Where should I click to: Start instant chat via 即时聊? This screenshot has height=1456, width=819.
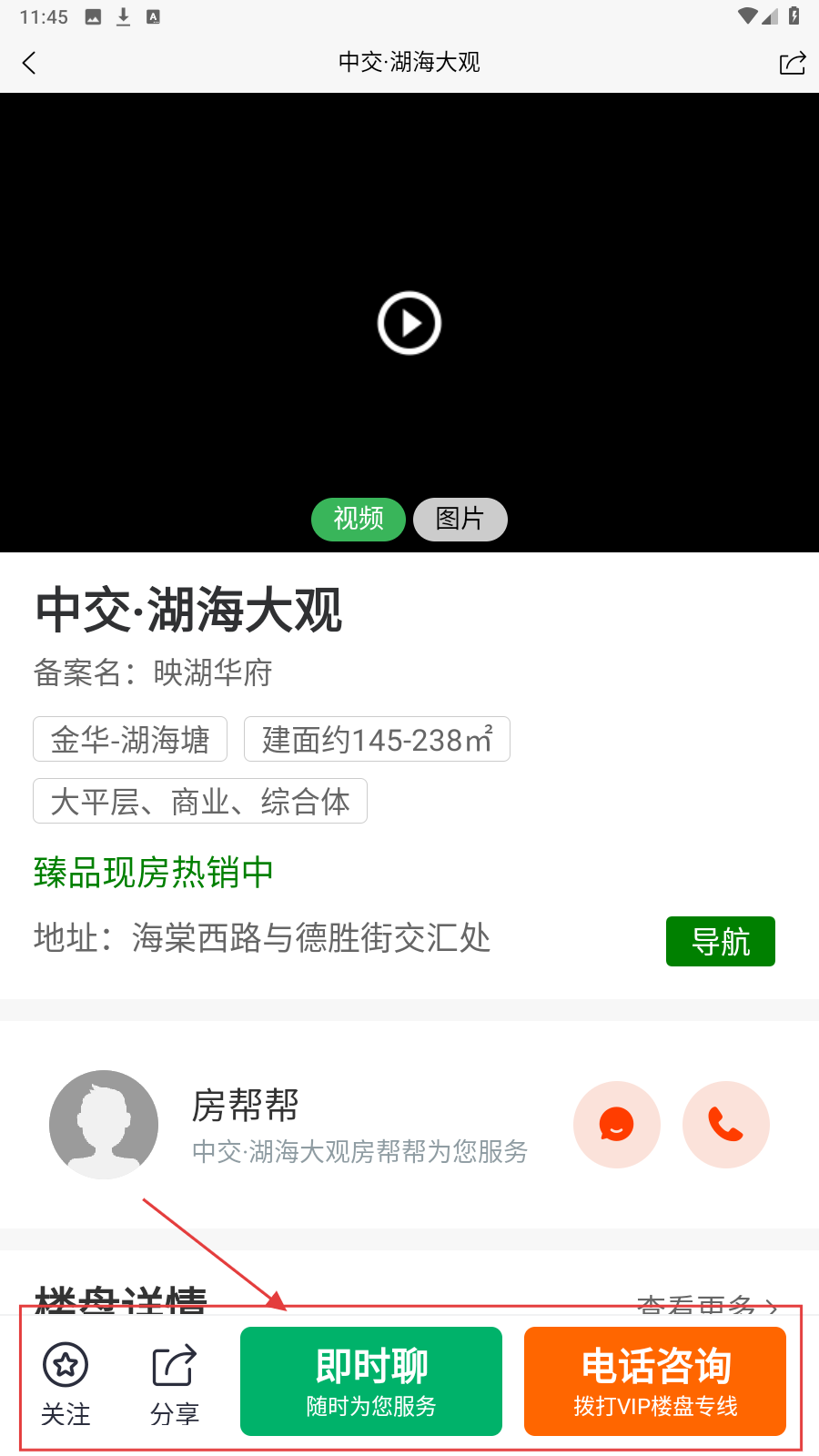tap(371, 1380)
